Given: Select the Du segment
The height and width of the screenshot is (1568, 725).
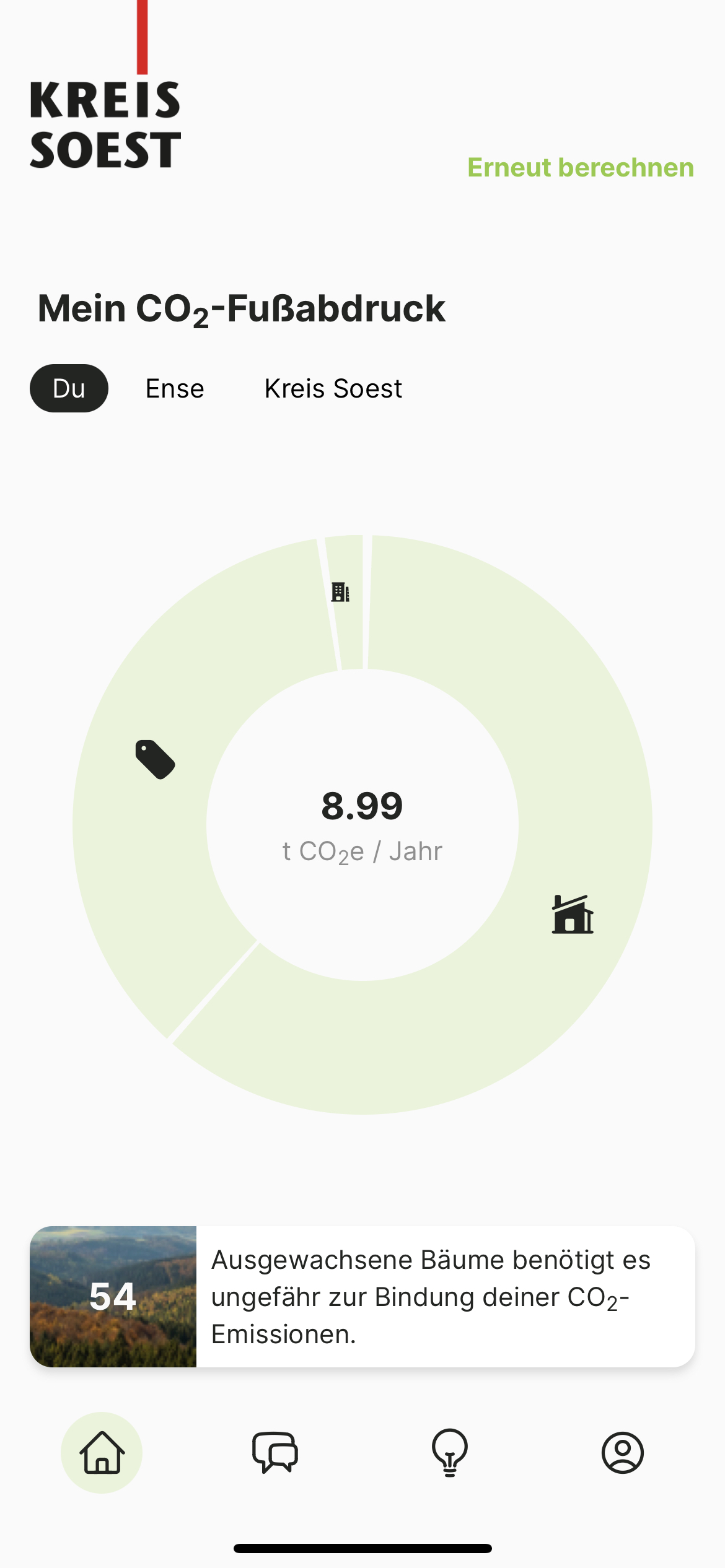Looking at the screenshot, I should (69, 388).
